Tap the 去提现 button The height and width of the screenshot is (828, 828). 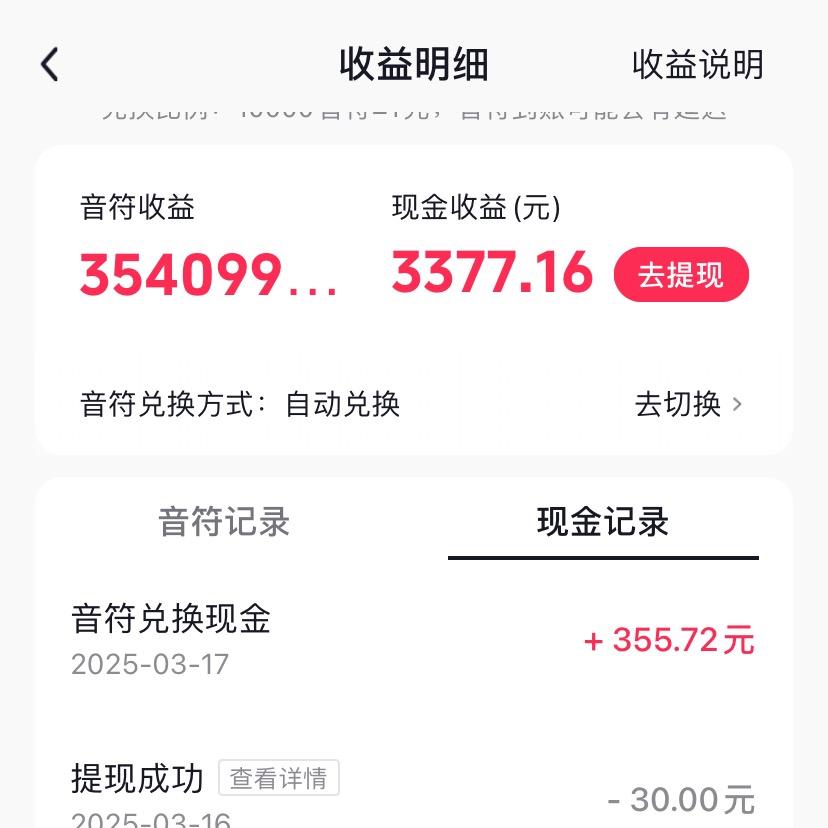pyautogui.click(x=681, y=275)
